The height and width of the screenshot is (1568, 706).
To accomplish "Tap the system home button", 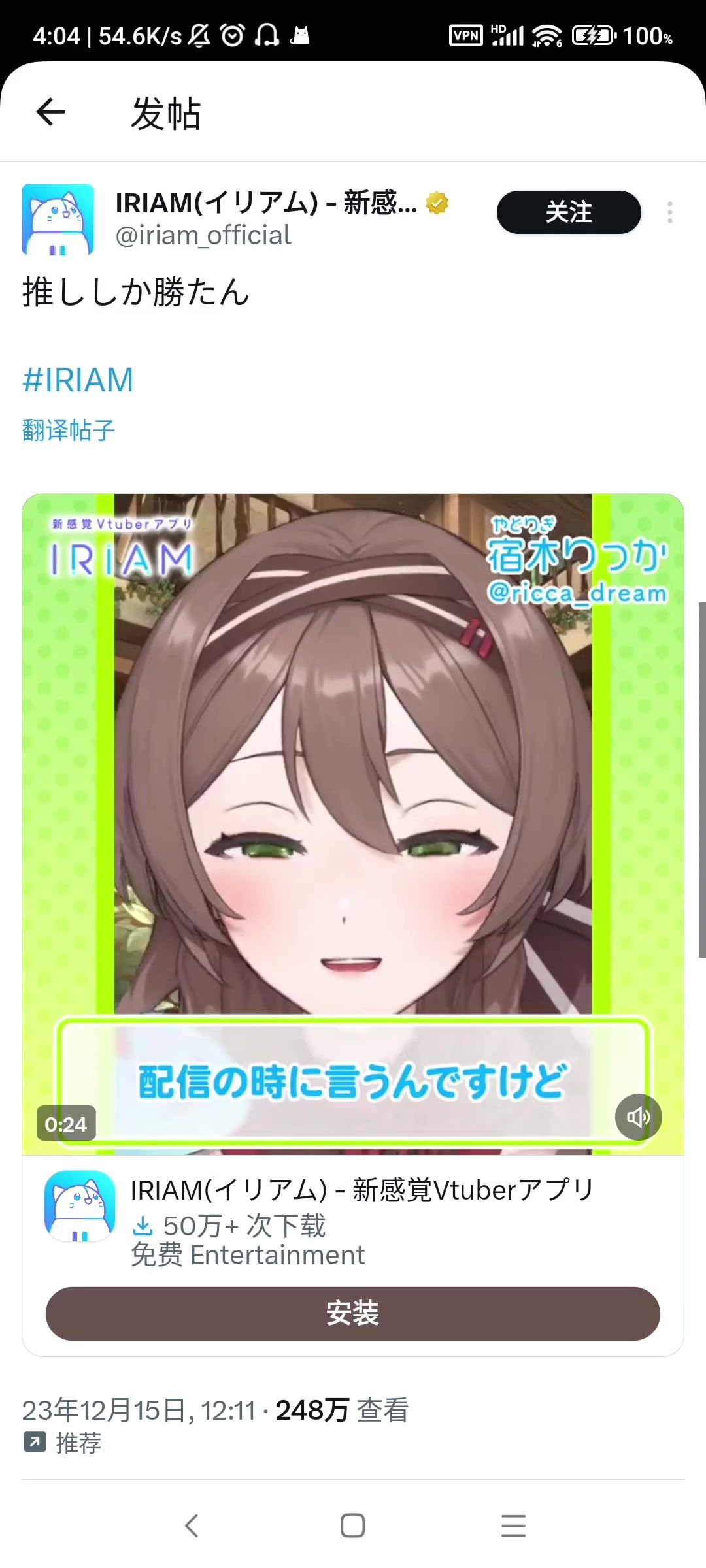I will click(352, 1526).
